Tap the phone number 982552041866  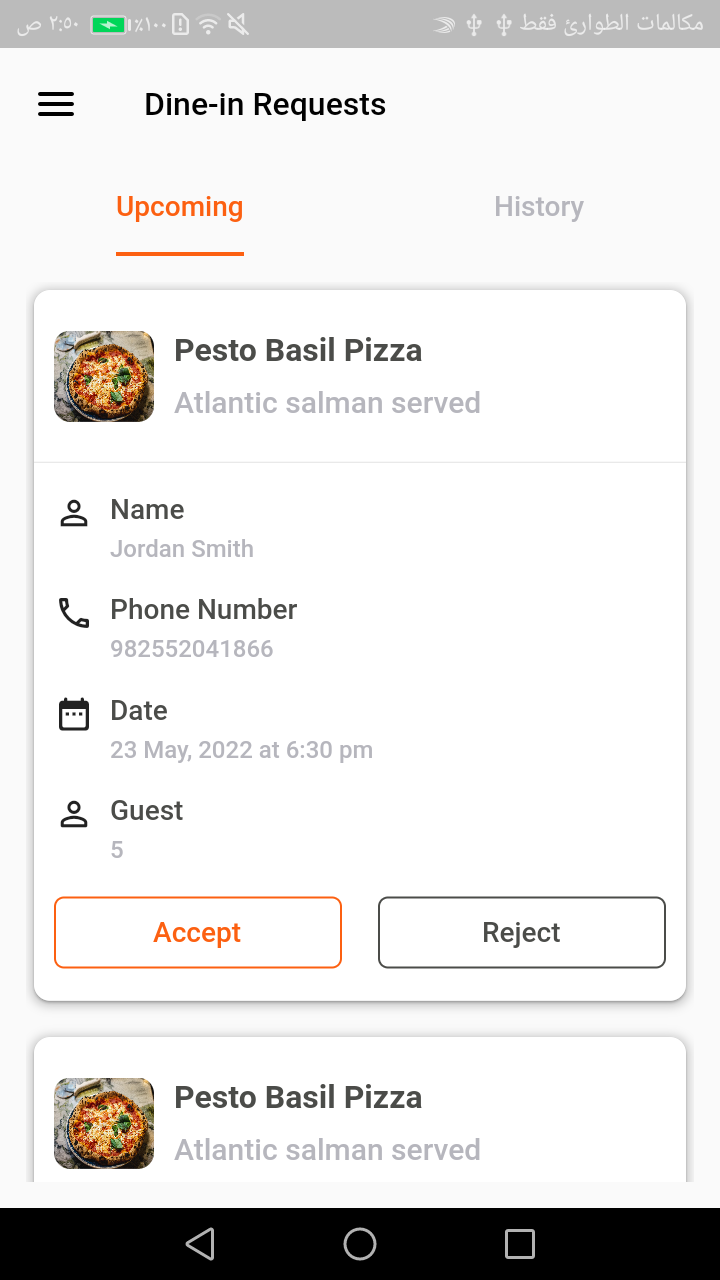(191, 648)
